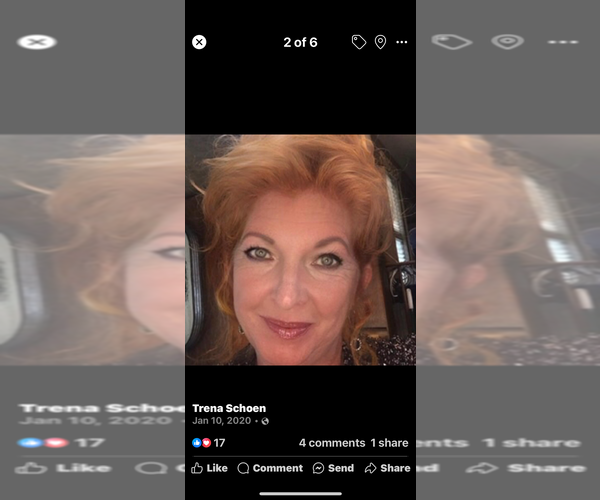
Task: Open the three-dot overflow menu
Action: (x=402, y=42)
